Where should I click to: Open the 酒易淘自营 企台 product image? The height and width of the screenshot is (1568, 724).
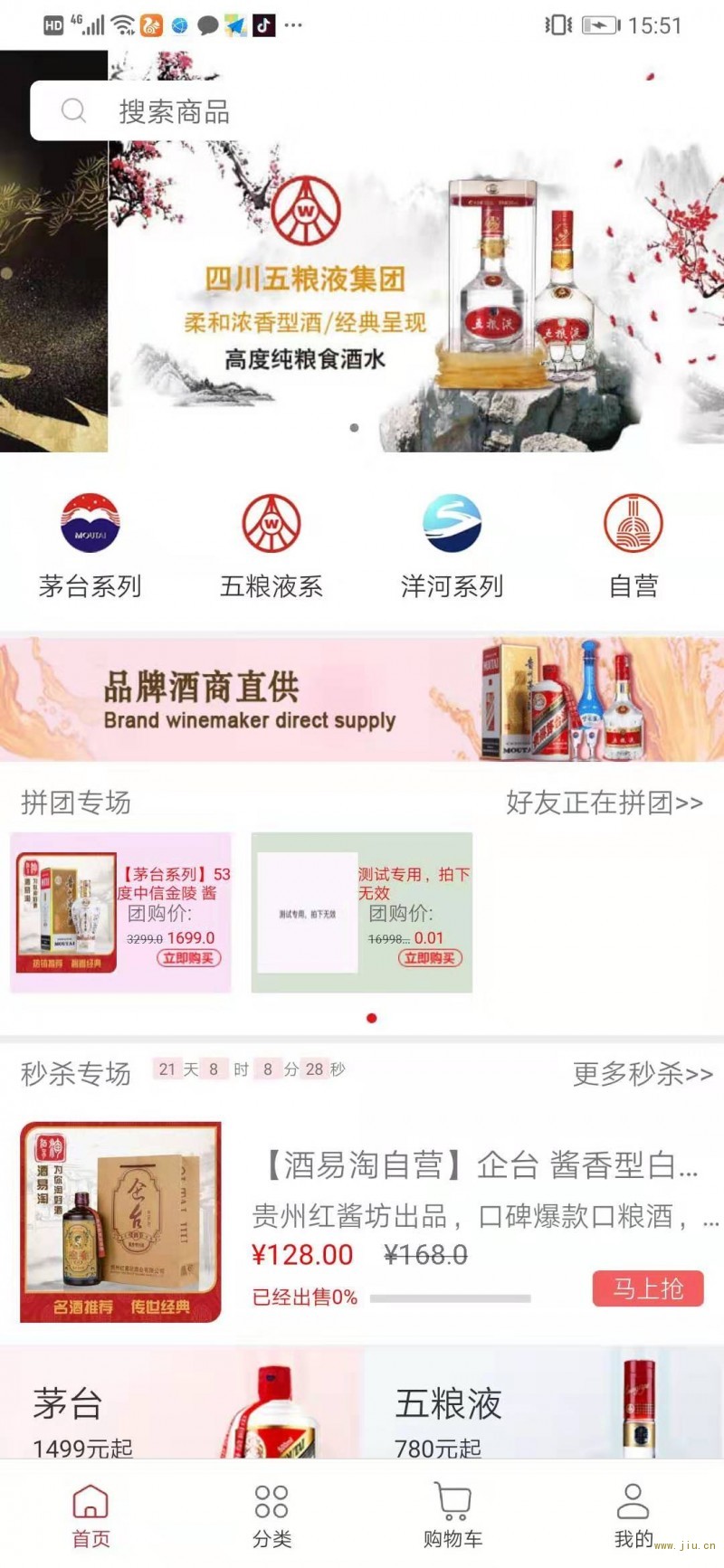(120, 1222)
